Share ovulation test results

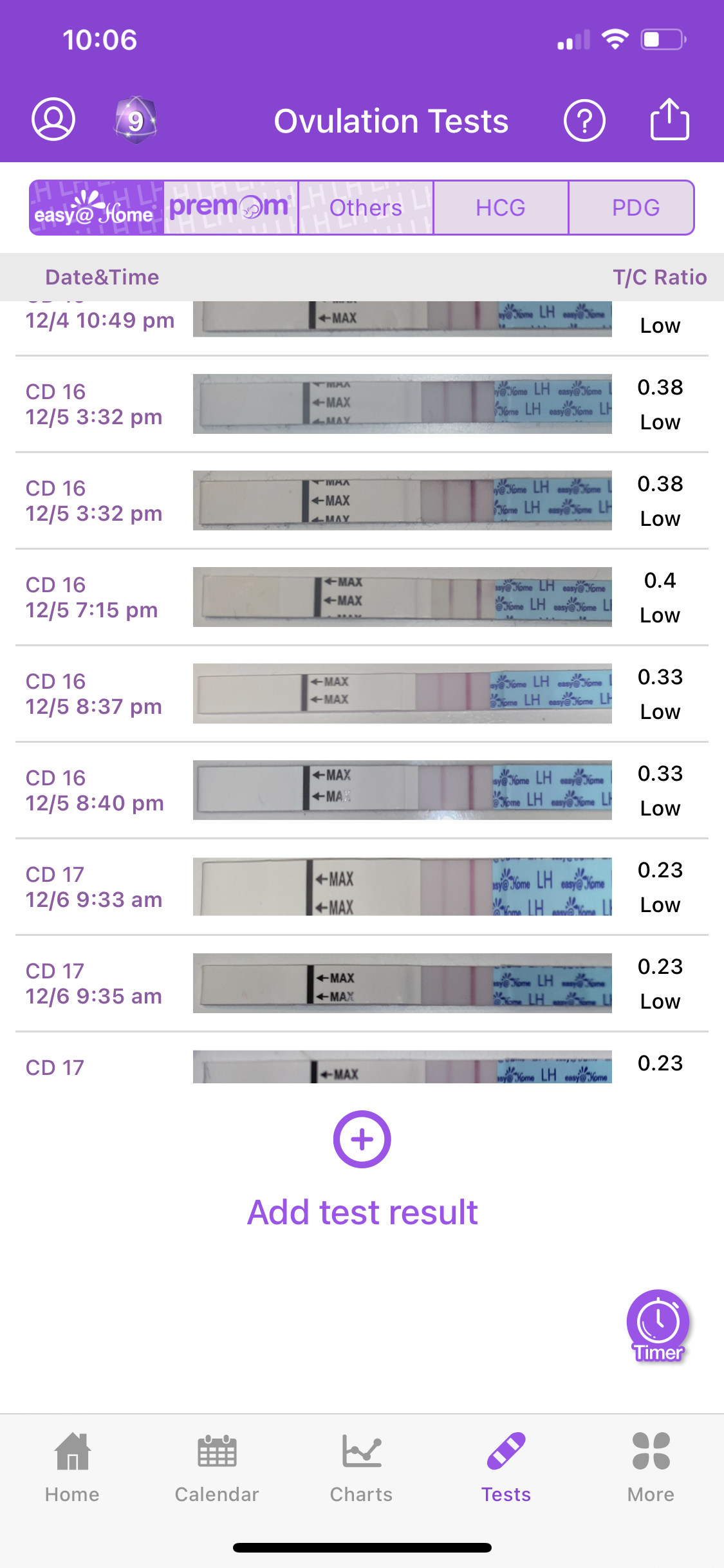[x=669, y=119]
